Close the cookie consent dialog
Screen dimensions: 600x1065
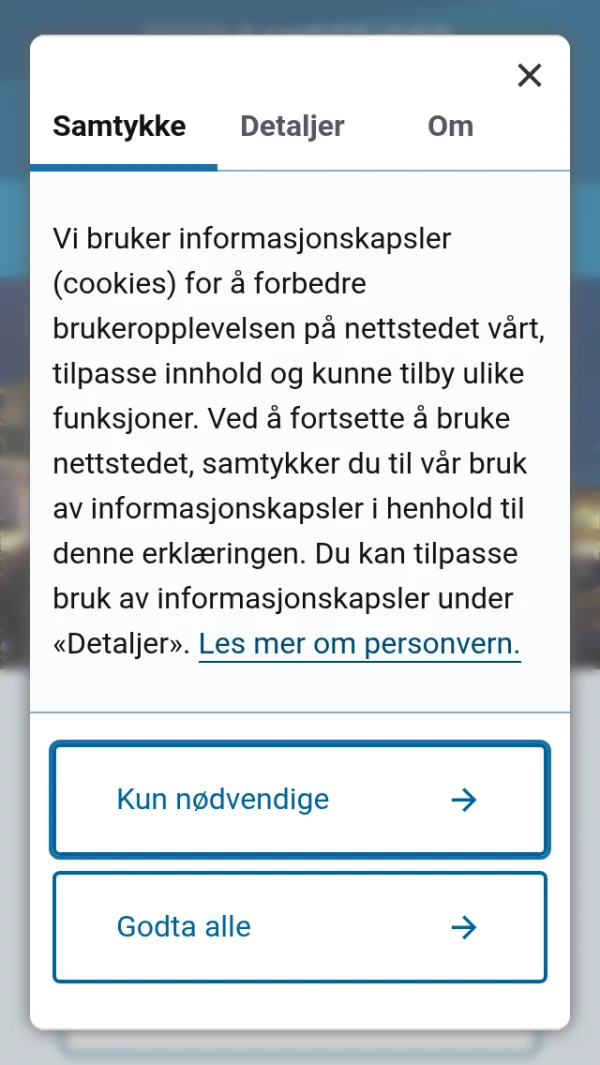(x=529, y=75)
